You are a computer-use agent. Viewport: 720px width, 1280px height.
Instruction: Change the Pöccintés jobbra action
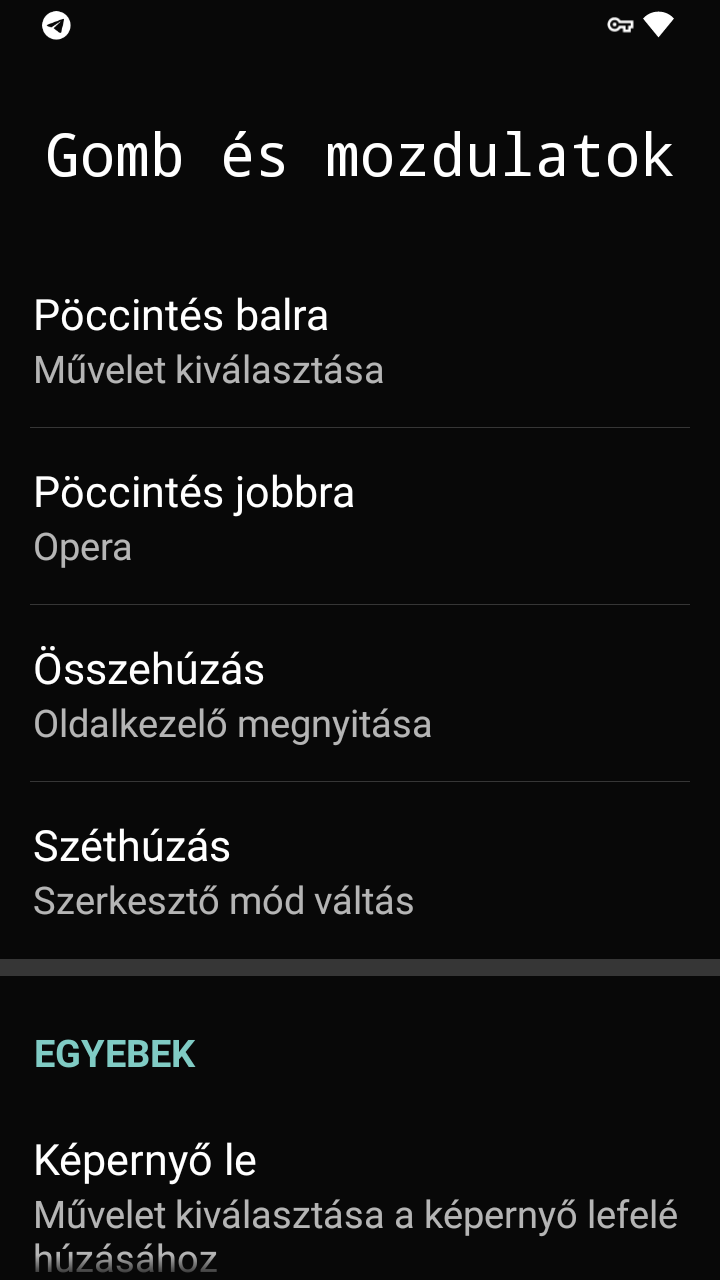[360, 517]
